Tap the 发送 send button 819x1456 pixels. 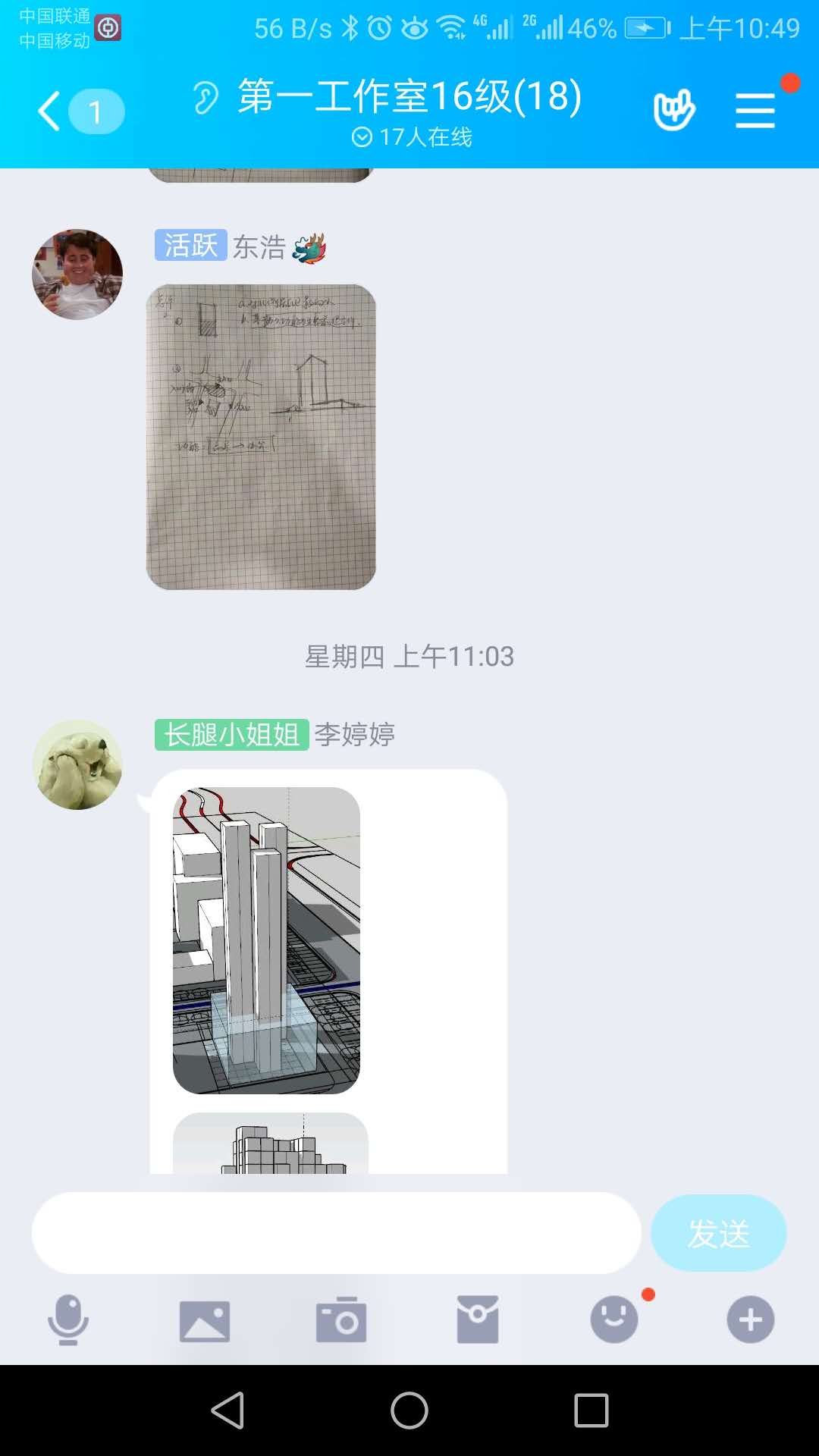718,1233
